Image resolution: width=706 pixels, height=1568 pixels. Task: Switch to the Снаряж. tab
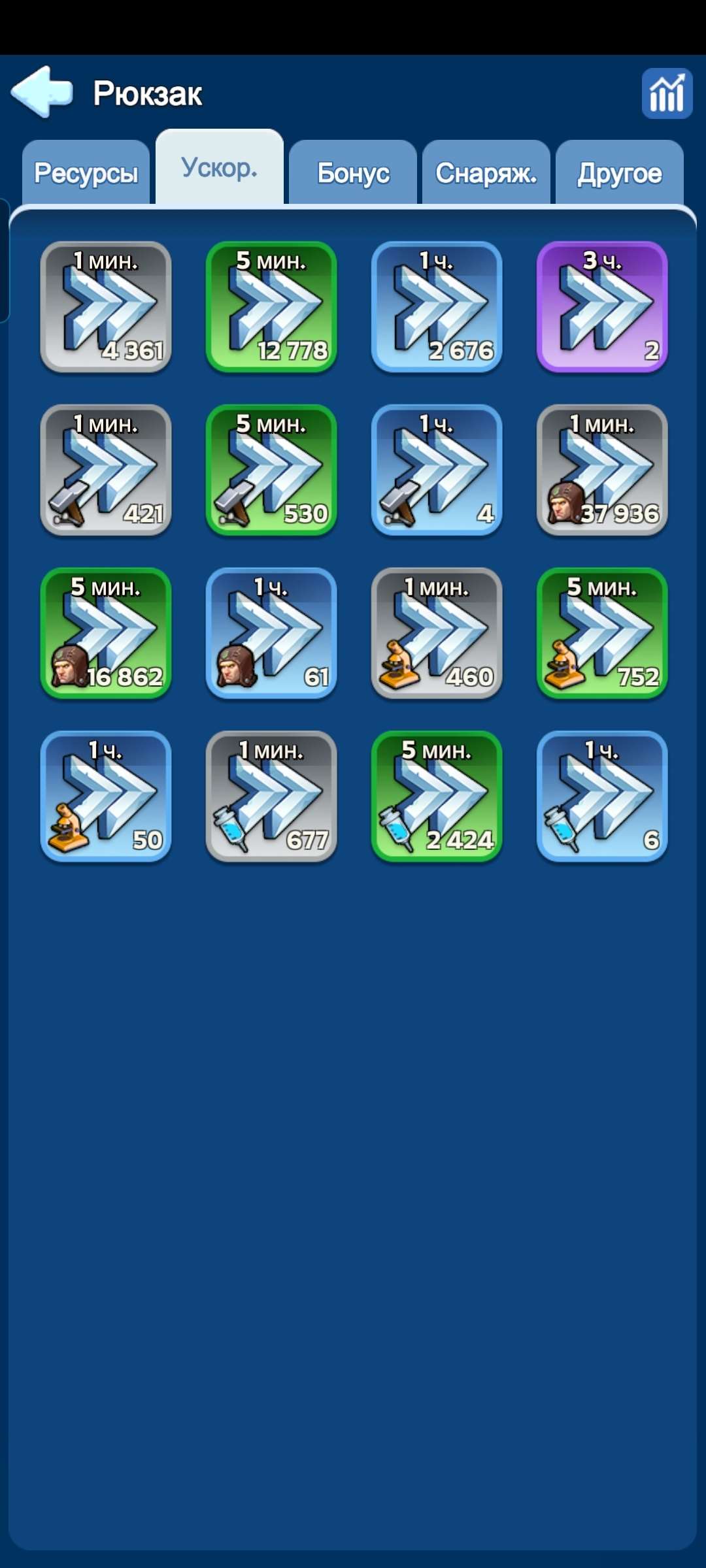tap(487, 172)
